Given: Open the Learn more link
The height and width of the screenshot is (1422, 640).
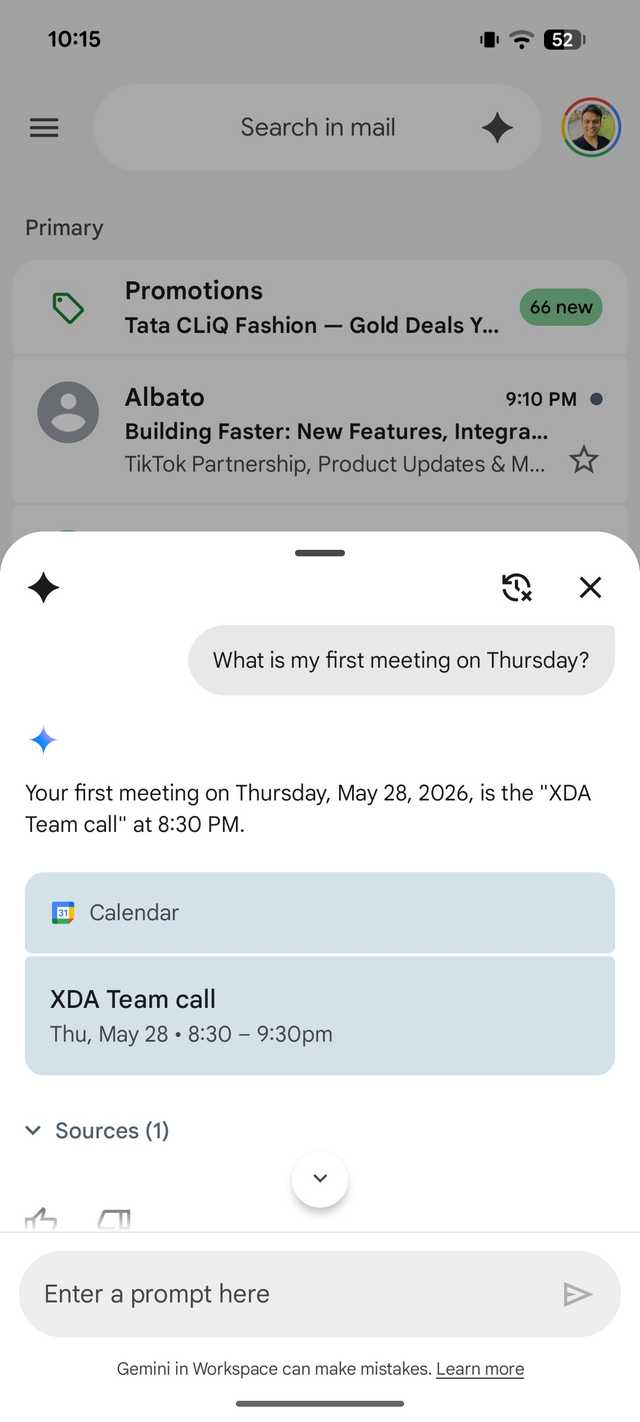Looking at the screenshot, I should point(480,1369).
